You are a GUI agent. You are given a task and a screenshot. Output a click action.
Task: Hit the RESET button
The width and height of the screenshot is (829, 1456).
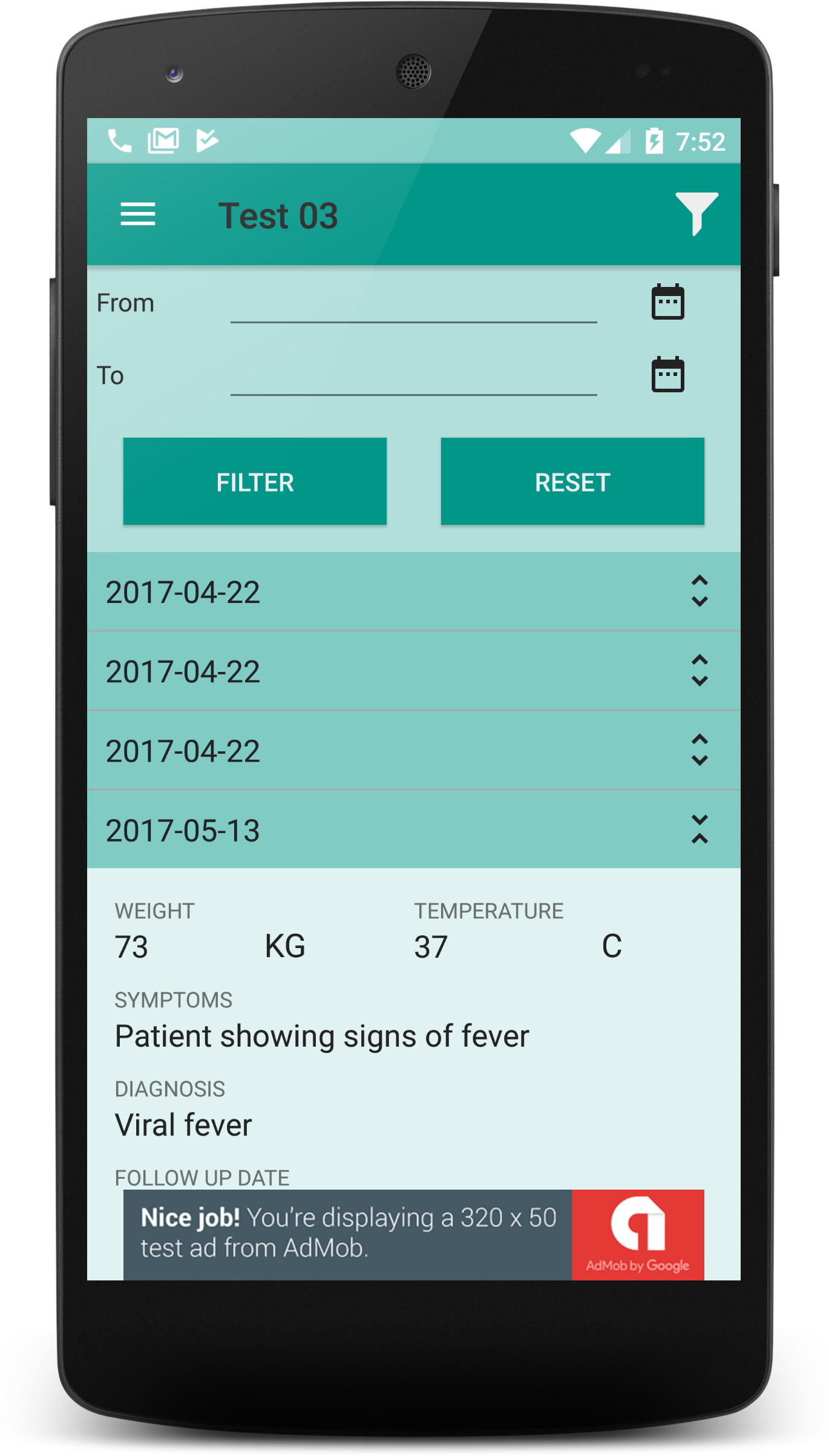572,481
